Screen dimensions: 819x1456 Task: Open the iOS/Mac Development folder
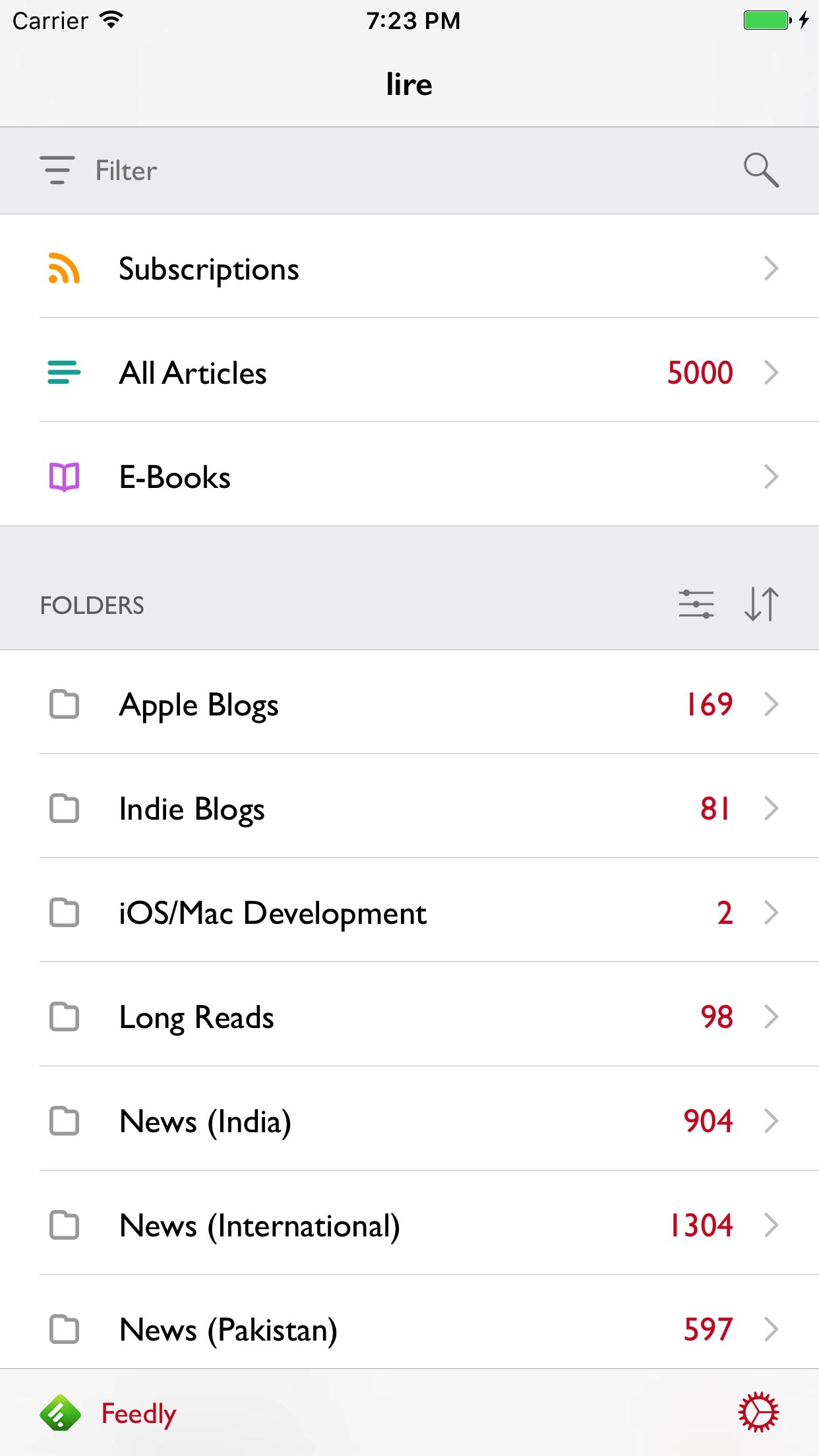[x=409, y=911]
